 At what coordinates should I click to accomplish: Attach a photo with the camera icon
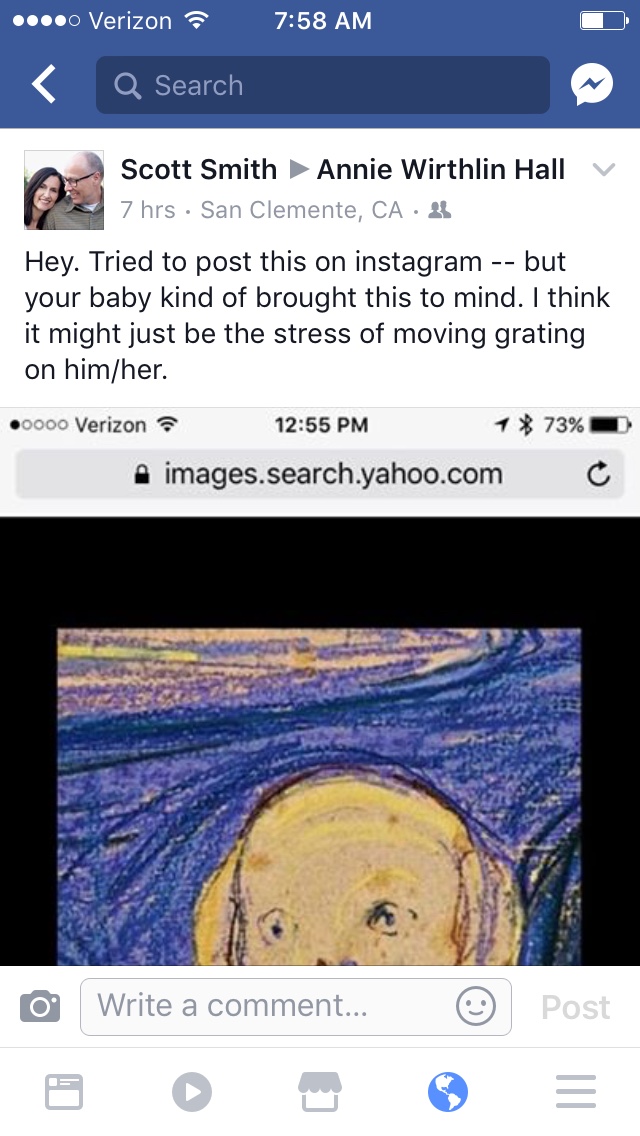[40, 1006]
